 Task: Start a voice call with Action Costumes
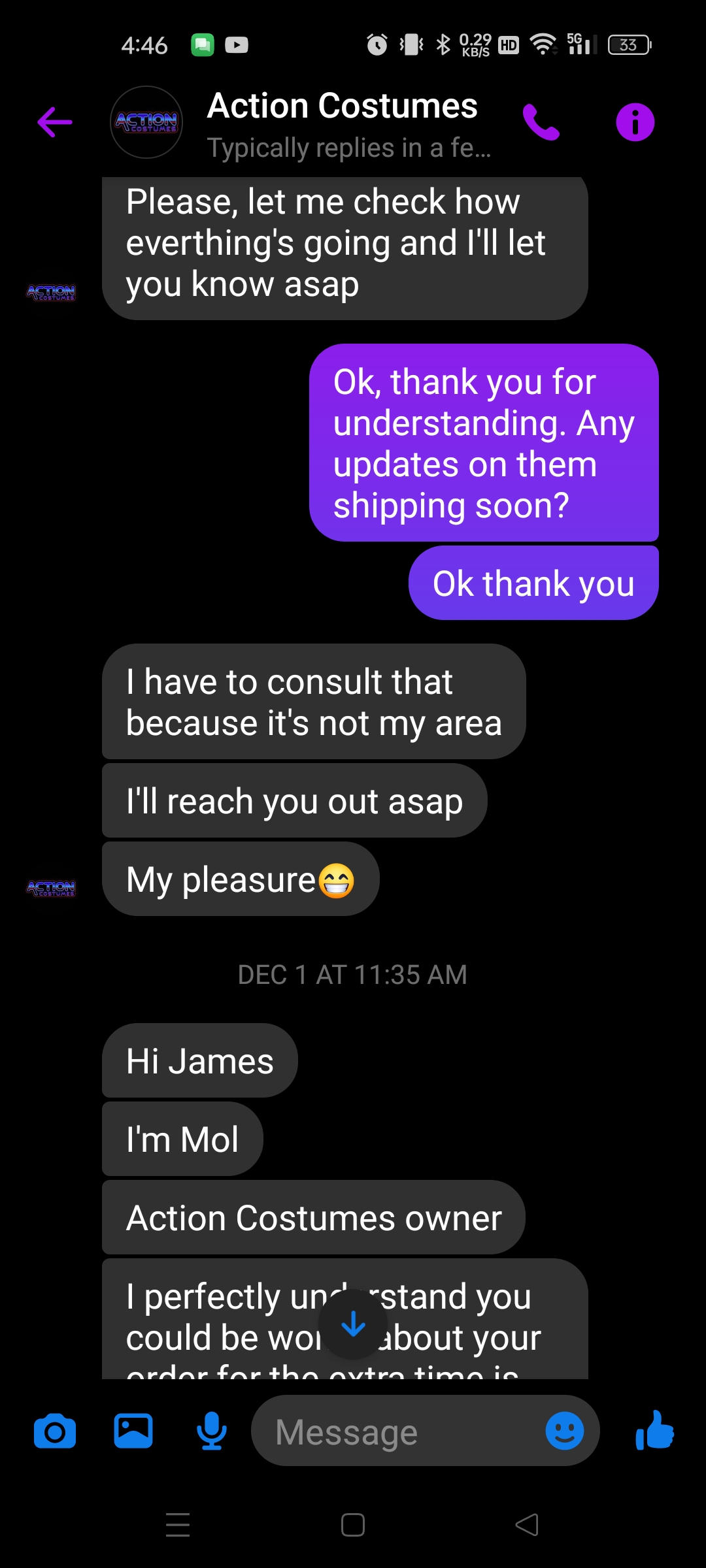point(541,122)
